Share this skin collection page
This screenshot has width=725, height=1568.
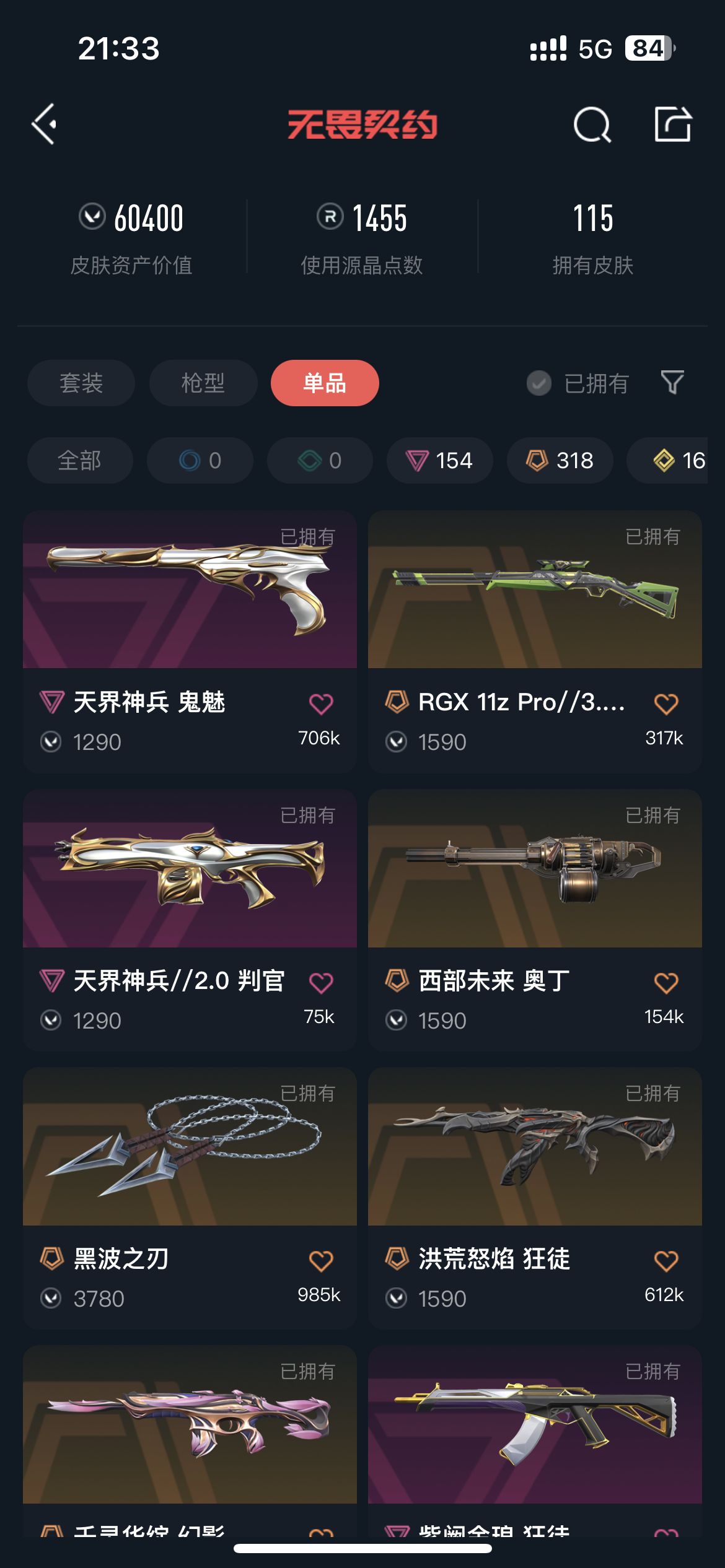tap(673, 124)
